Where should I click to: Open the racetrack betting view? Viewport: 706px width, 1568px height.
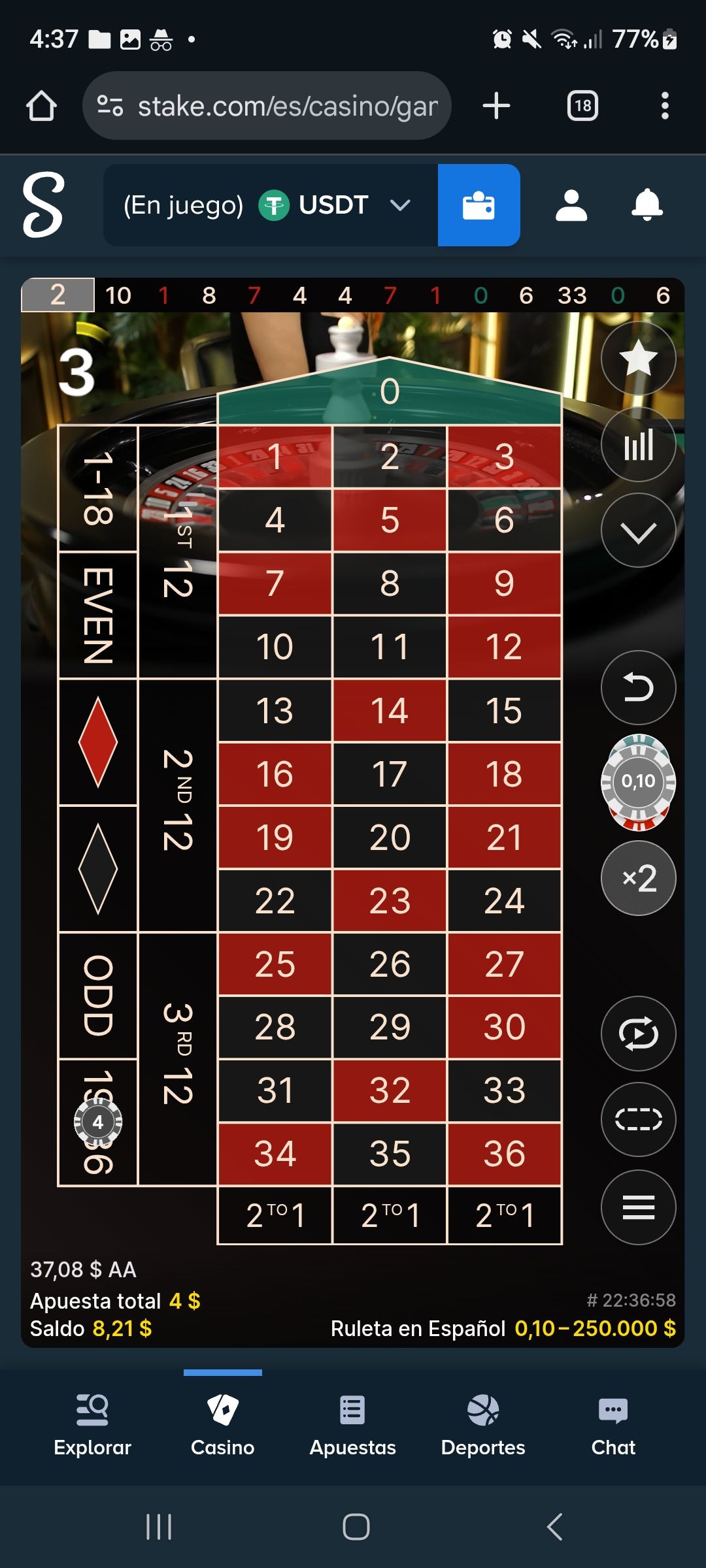point(637,1120)
